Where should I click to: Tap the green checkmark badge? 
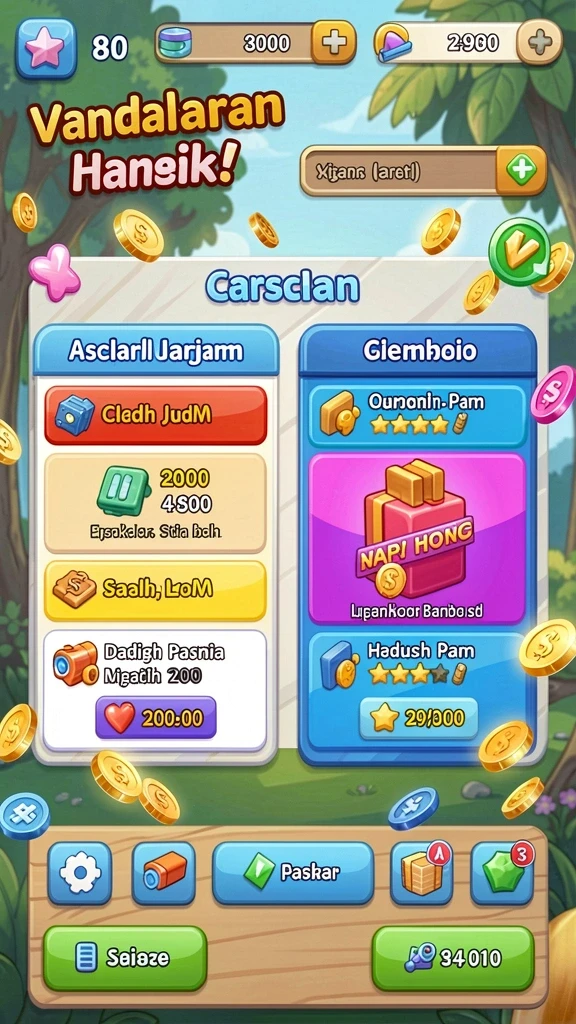(x=520, y=251)
